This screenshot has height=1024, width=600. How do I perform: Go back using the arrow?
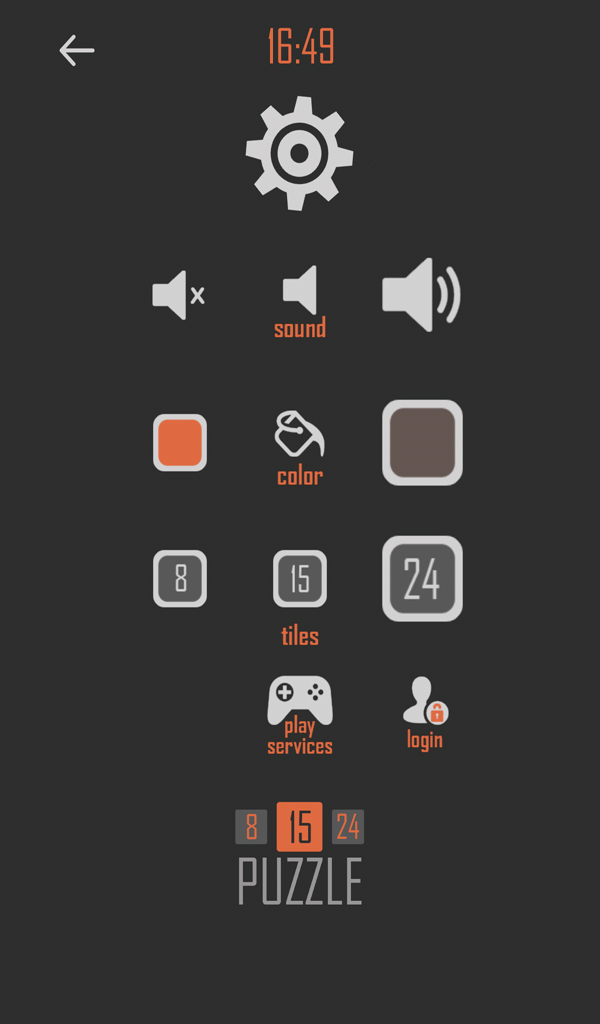point(76,50)
